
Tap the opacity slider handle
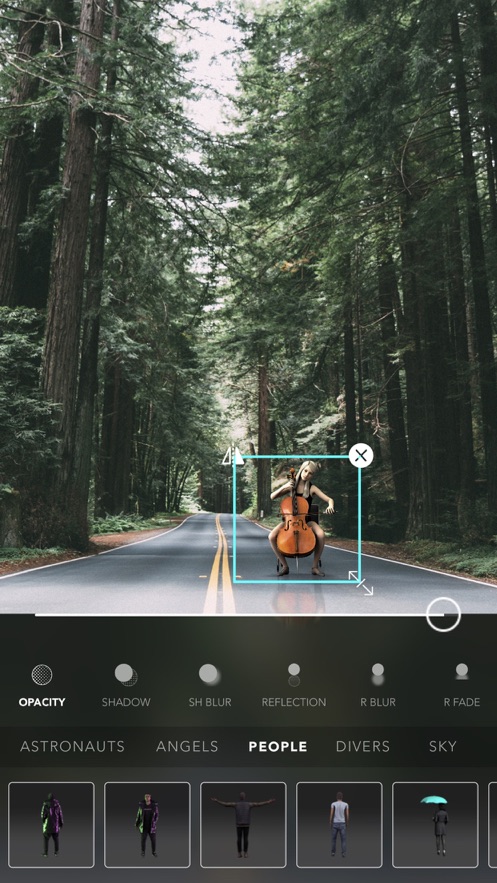(x=443, y=614)
